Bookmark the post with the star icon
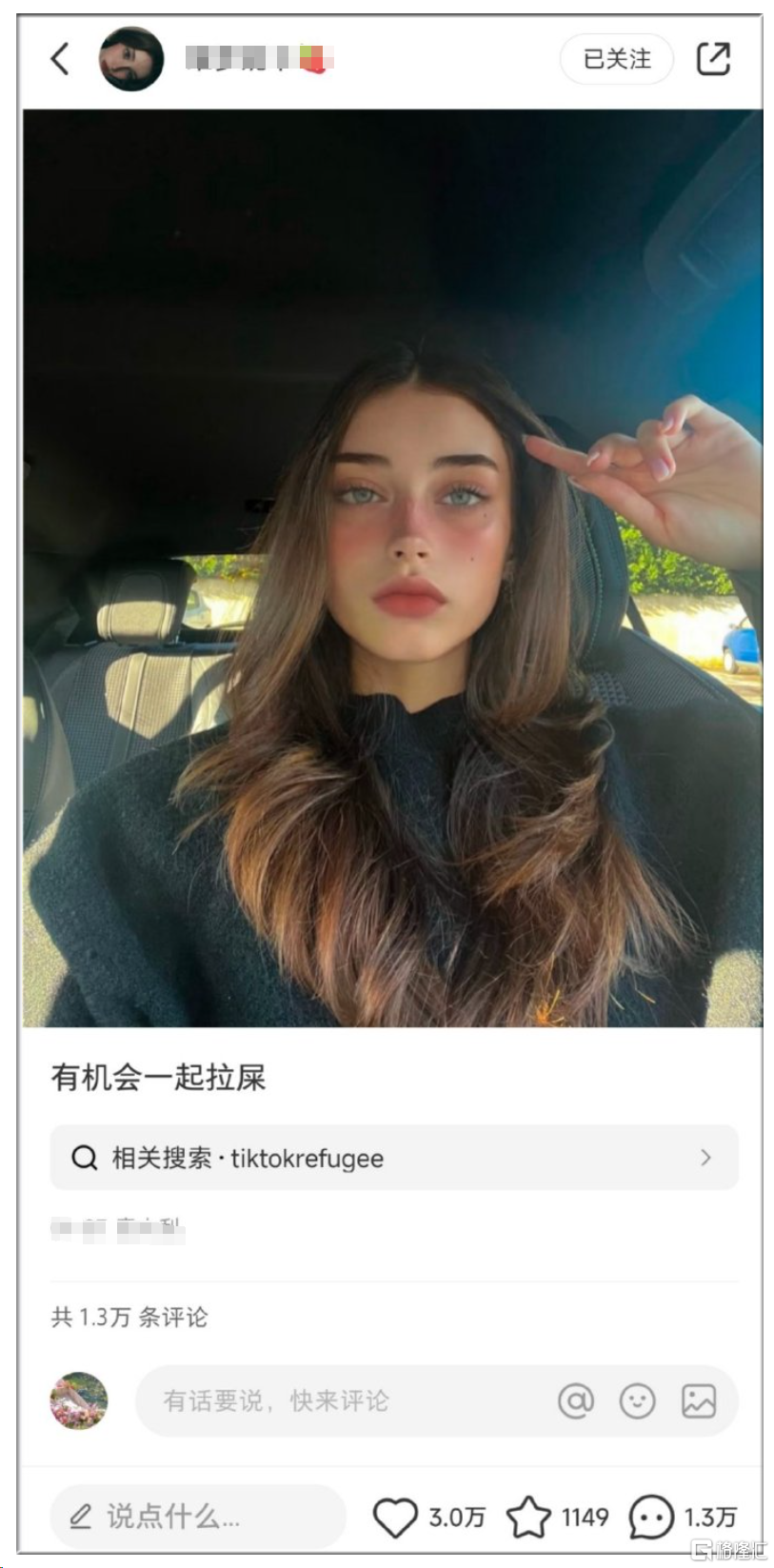The image size is (774, 1568). point(528,1517)
